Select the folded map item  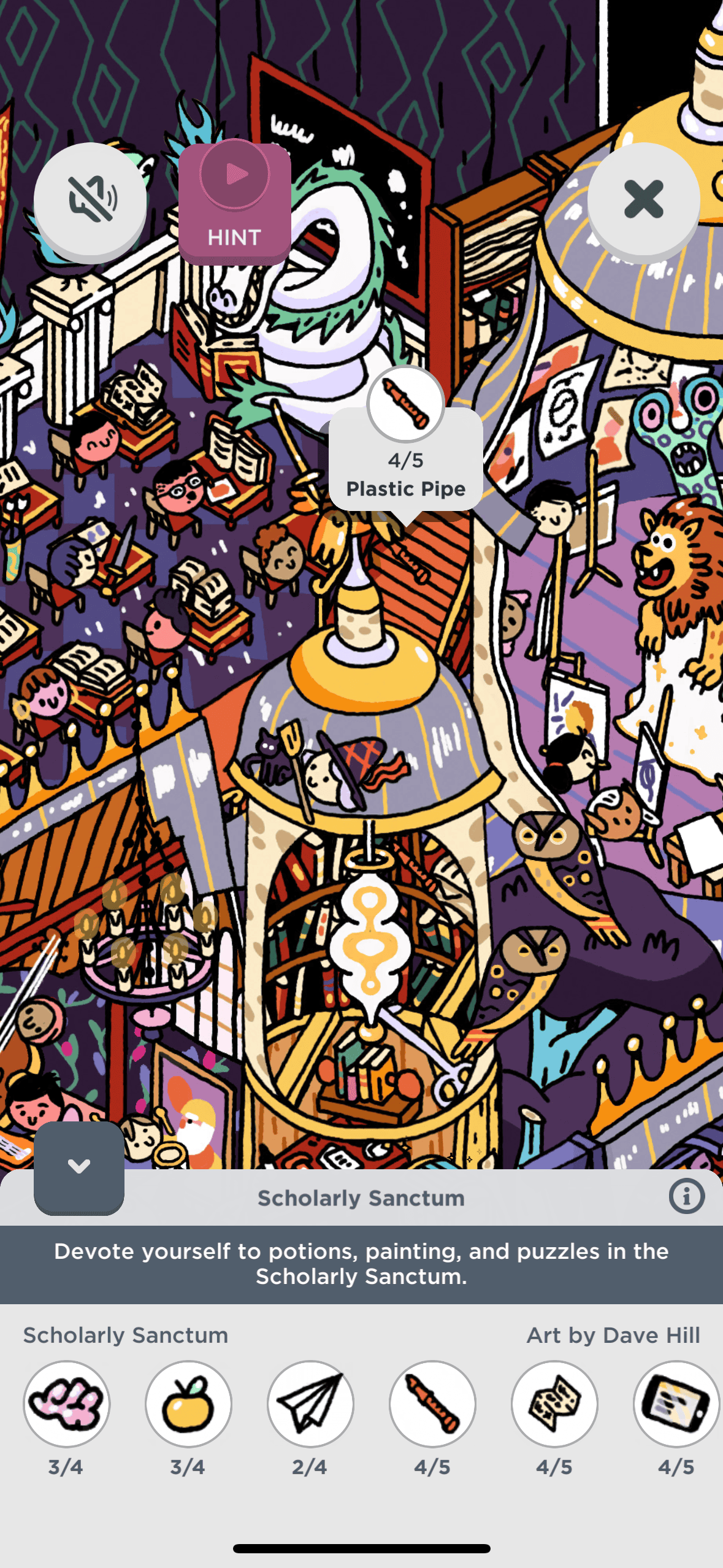tap(554, 1404)
